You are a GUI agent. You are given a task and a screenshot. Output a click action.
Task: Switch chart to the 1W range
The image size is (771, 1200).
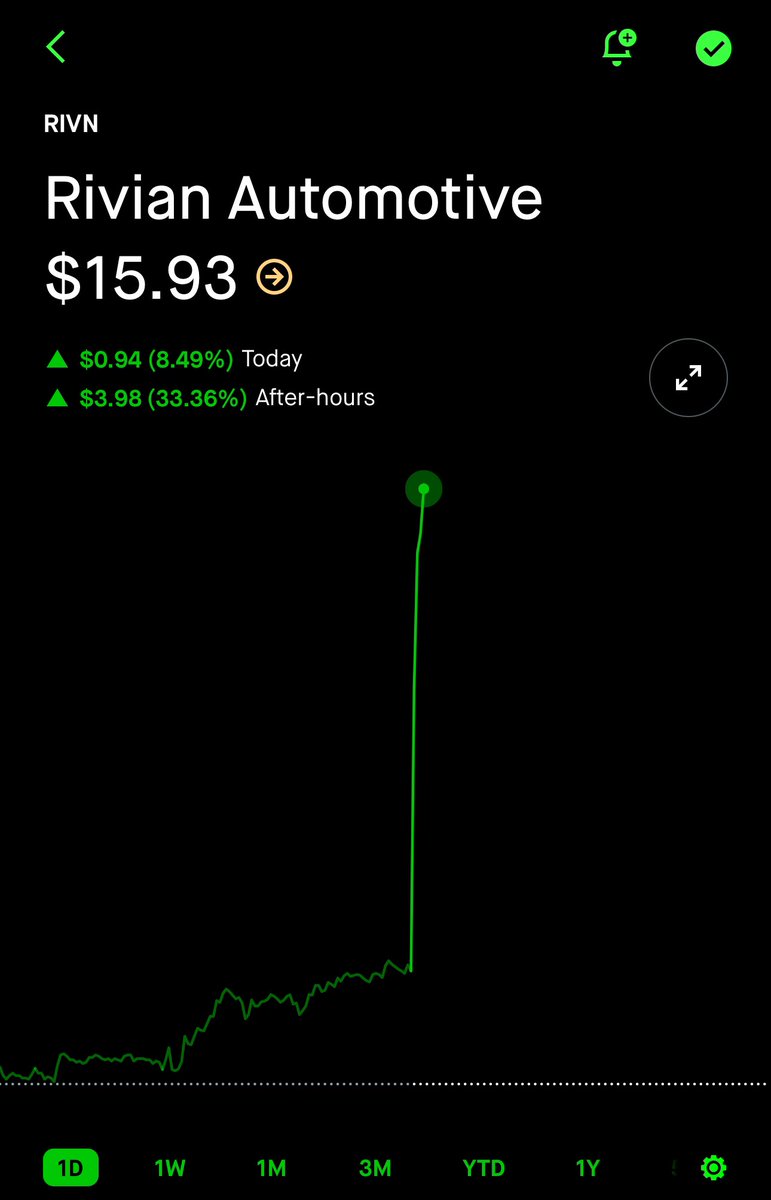click(x=170, y=1167)
